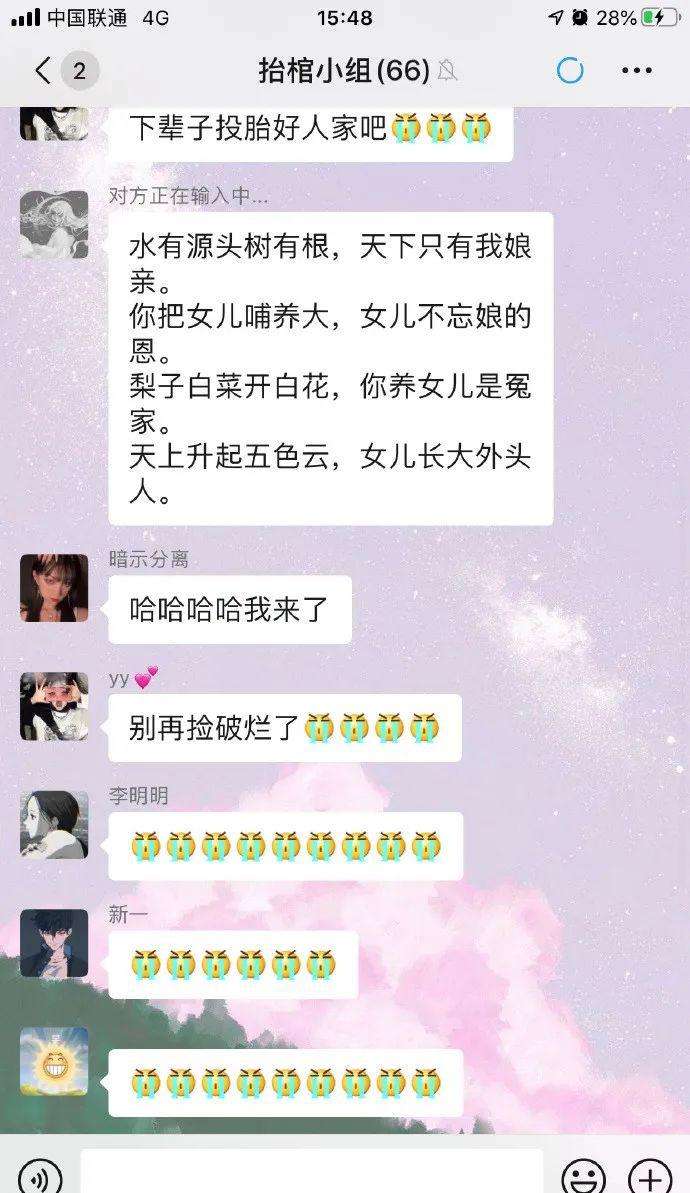Open 新一's profile avatar

54,943
